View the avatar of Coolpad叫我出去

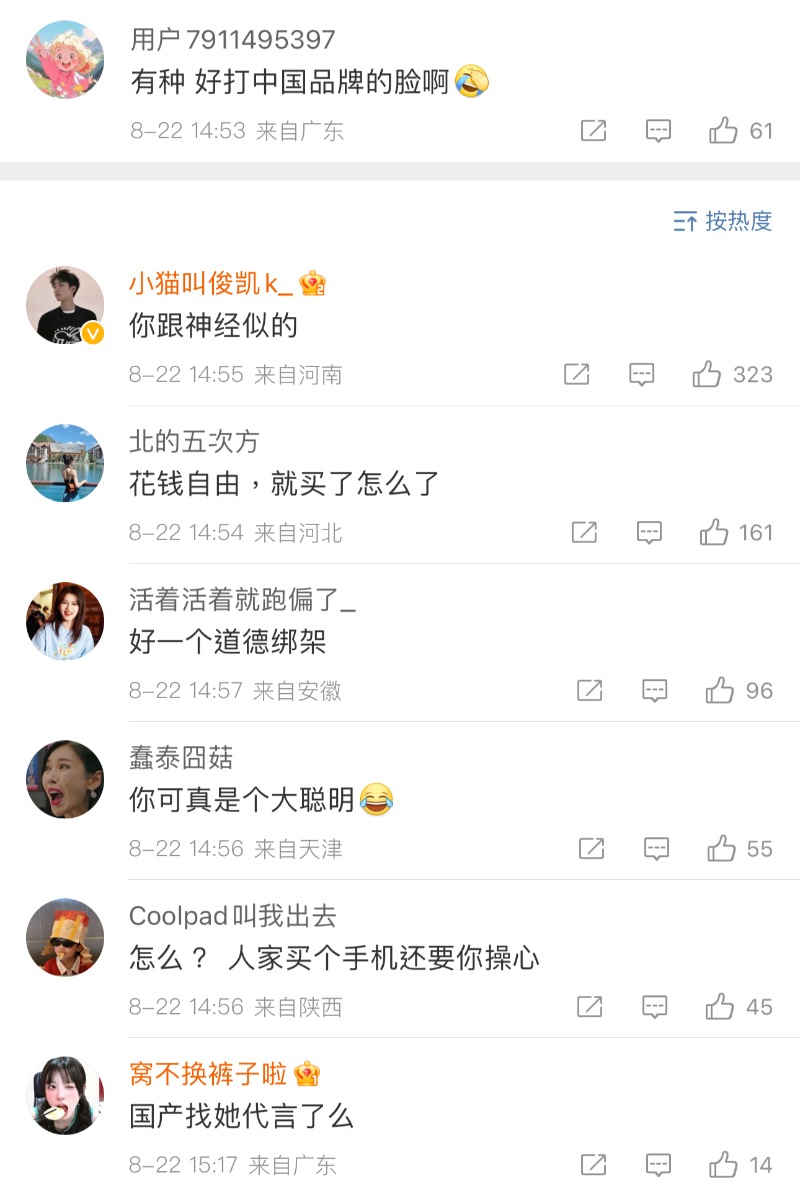click(65, 937)
